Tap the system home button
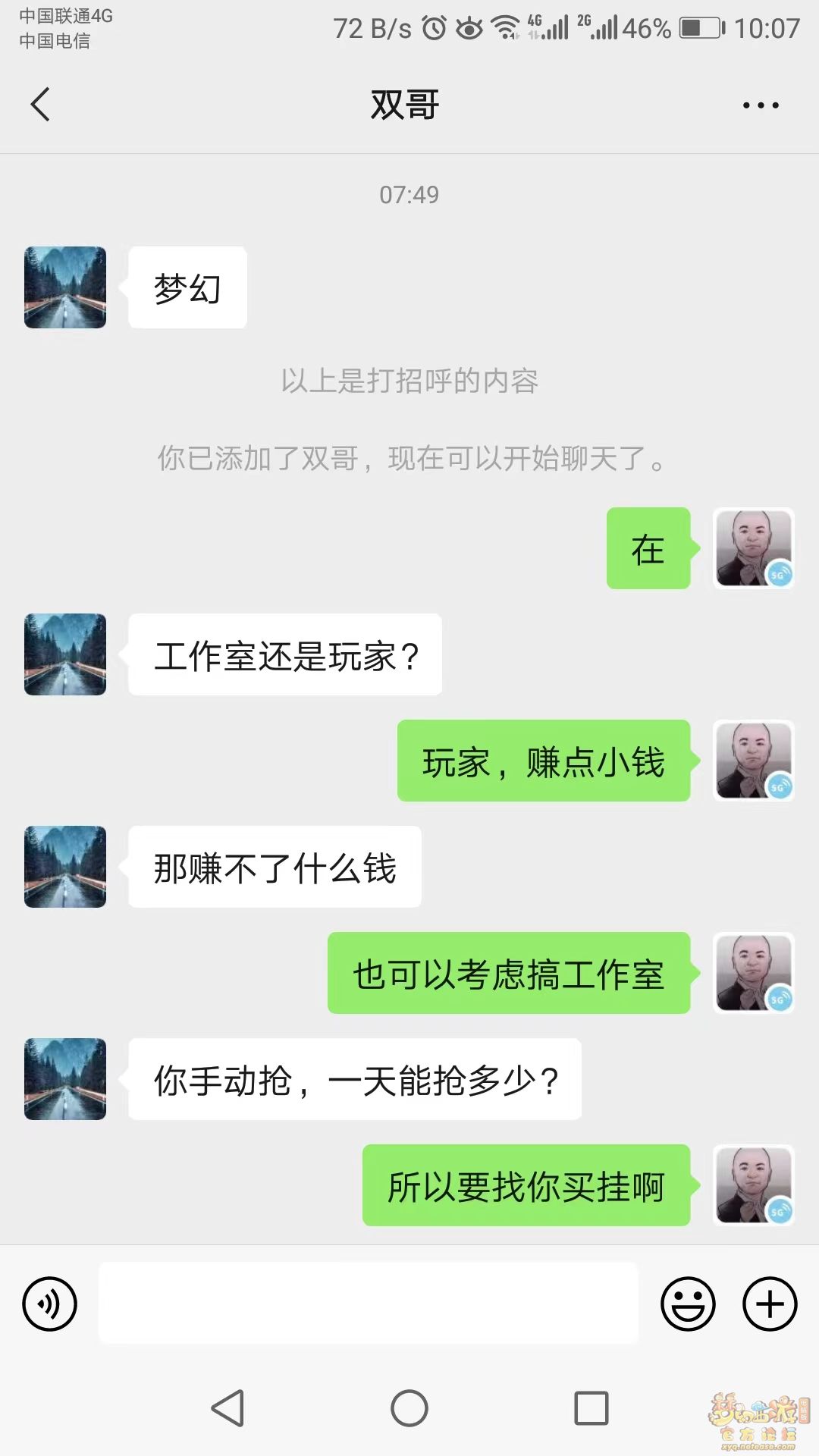The image size is (819, 1456). [409, 1408]
